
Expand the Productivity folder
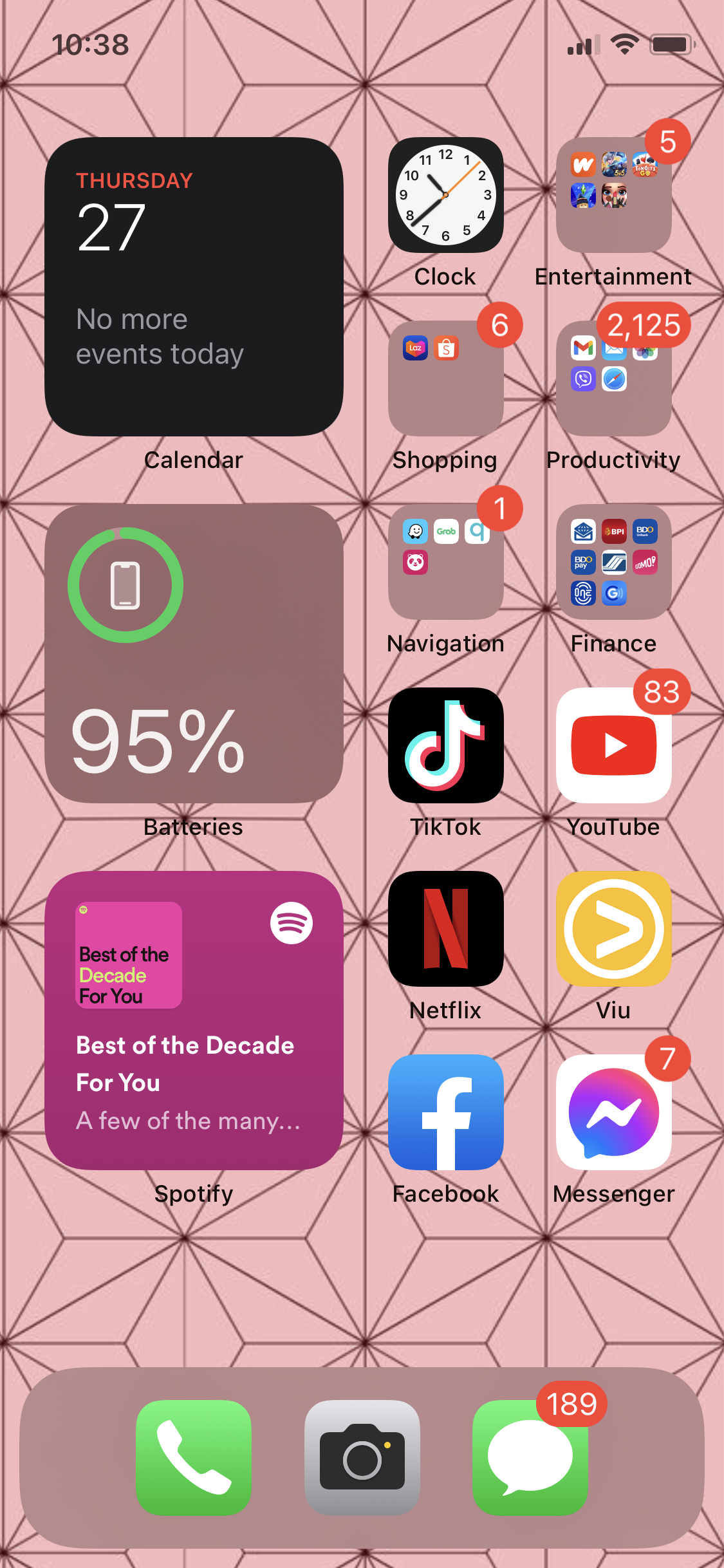point(613,378)
